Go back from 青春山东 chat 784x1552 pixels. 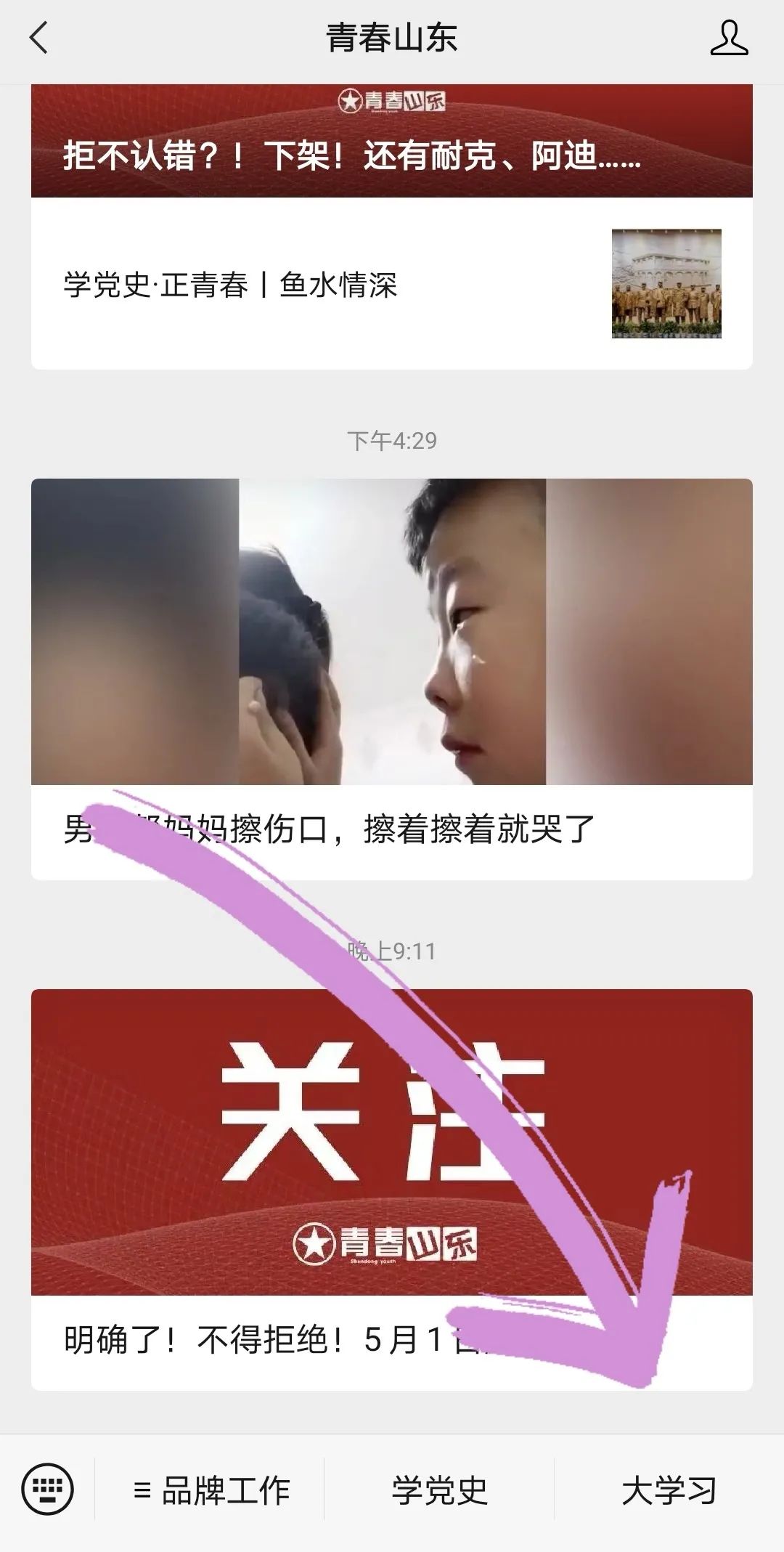(39, 38)
